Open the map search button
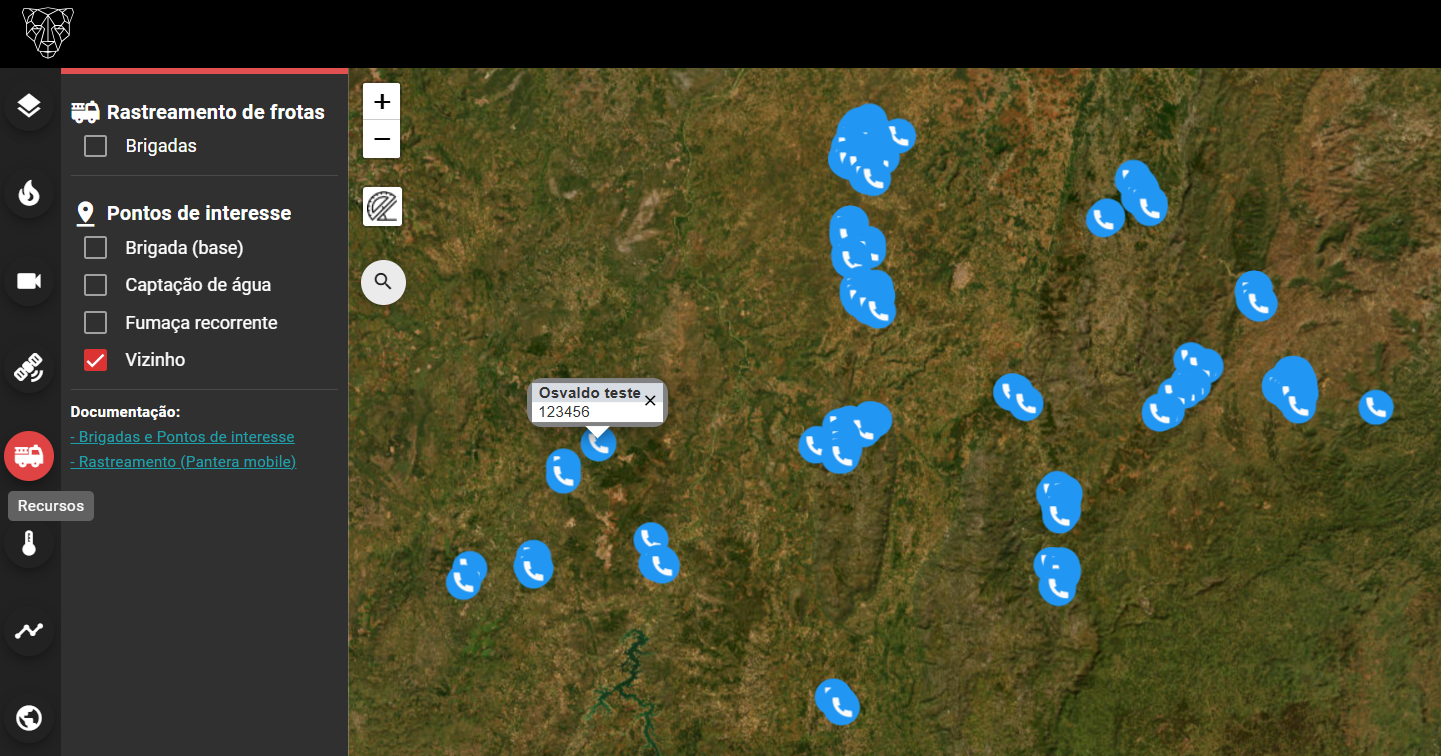Image resolution: width=1441 pixels, height=756 pixels. pyautogui.click(x=383, y=282)
